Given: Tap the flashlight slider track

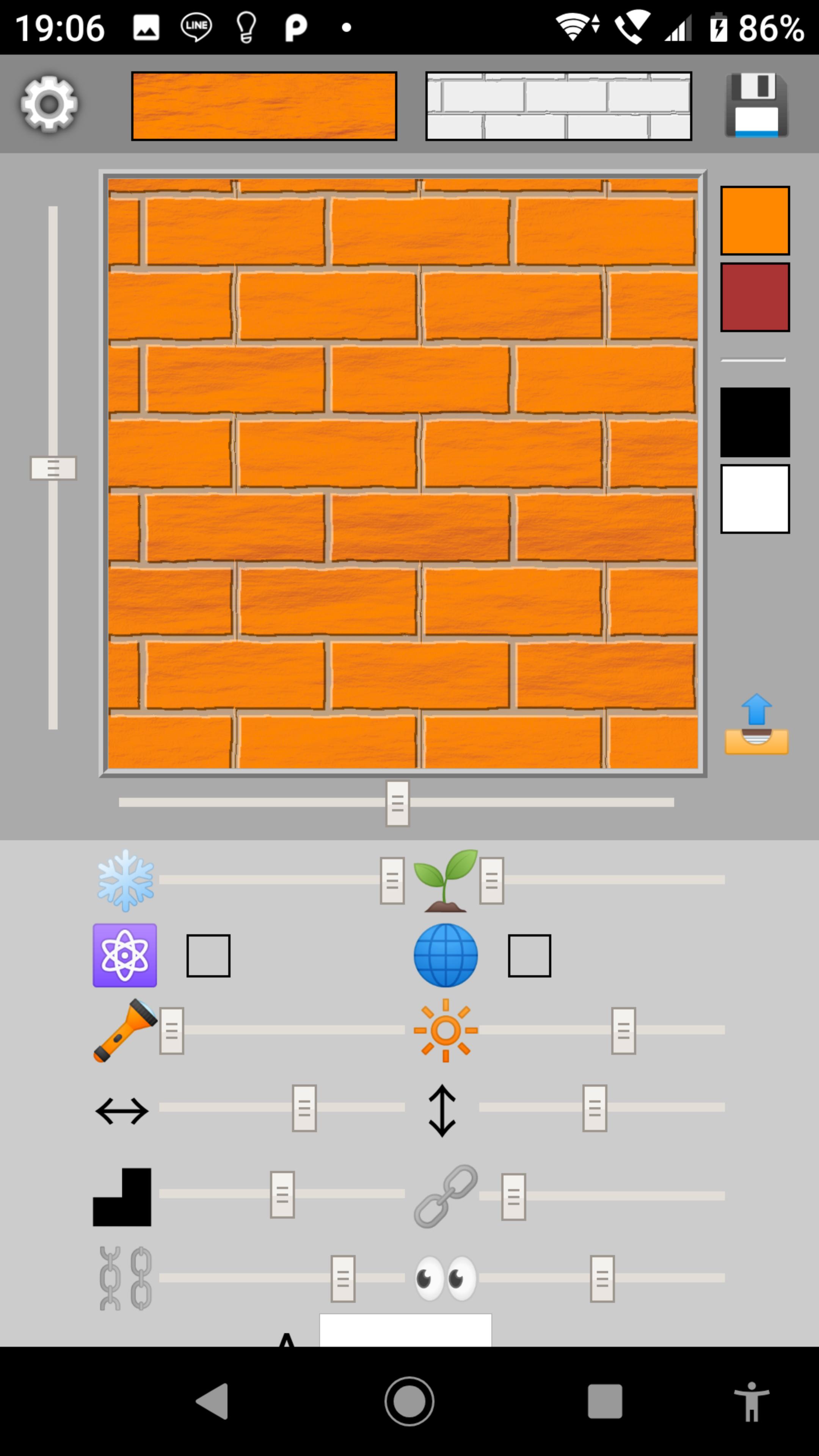Looking at the screenshot, I should coord(281,1030).
